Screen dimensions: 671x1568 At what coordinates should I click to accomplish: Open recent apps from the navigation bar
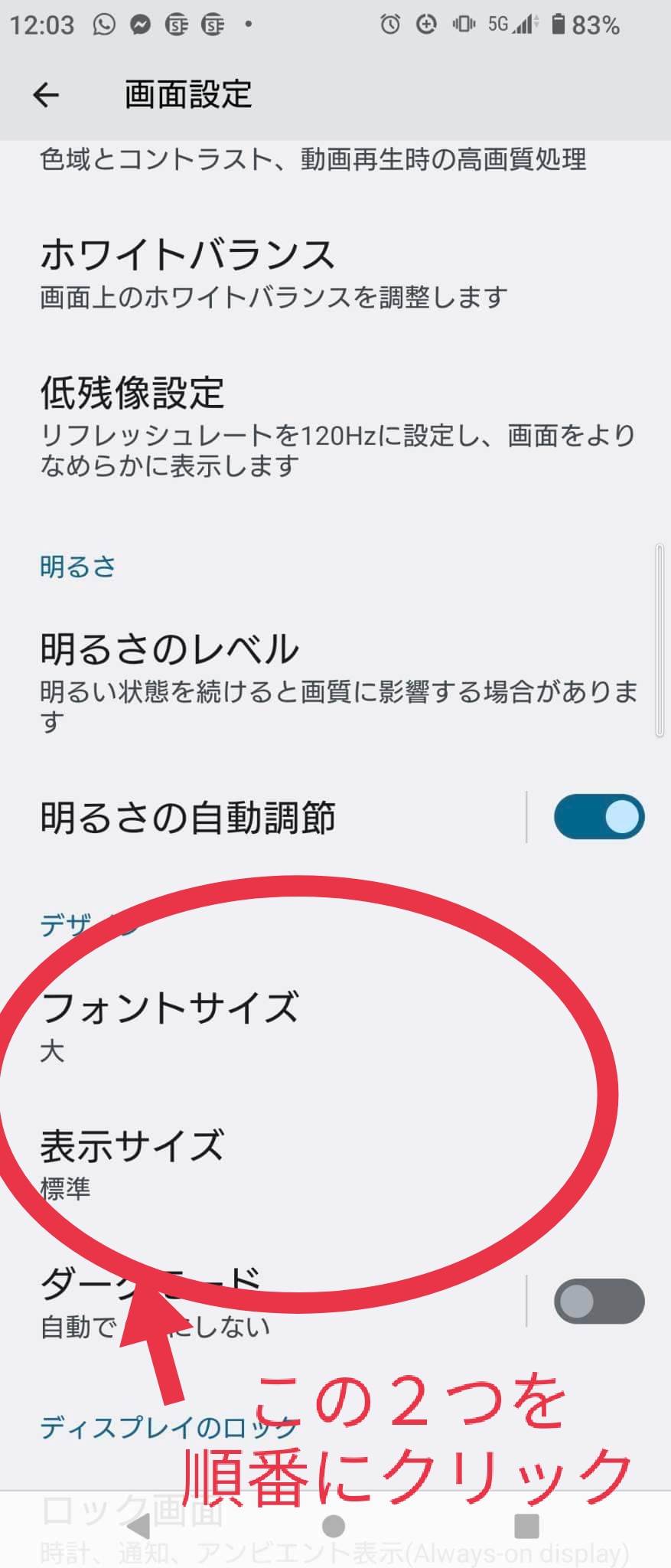(x=526, y=1526)
